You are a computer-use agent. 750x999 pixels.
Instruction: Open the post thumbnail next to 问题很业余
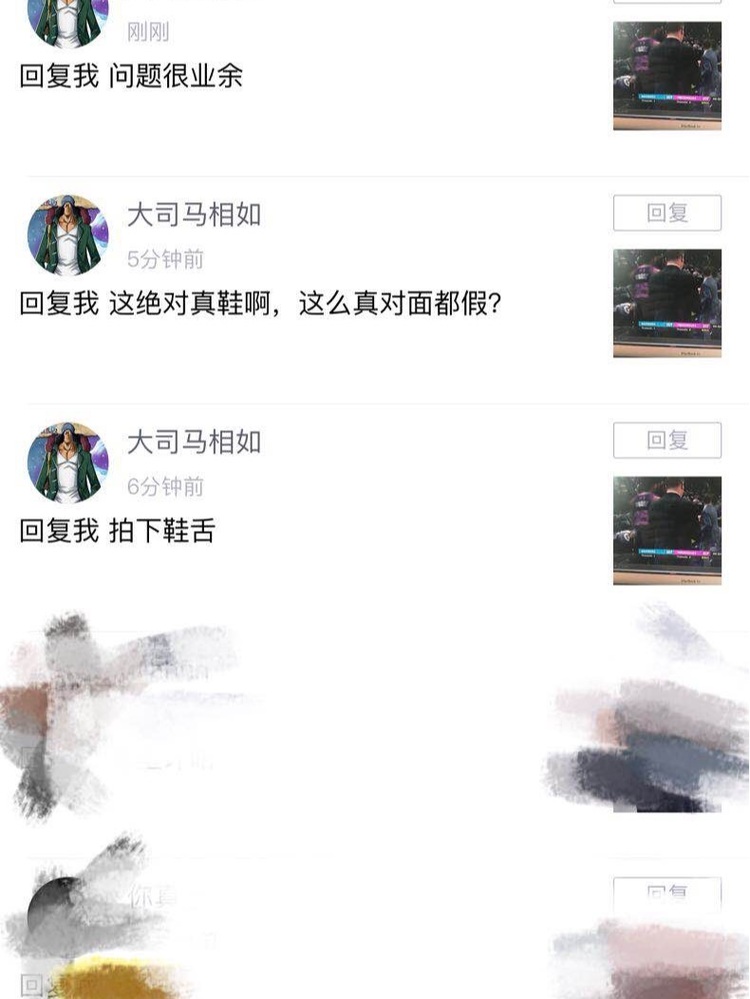667,76
